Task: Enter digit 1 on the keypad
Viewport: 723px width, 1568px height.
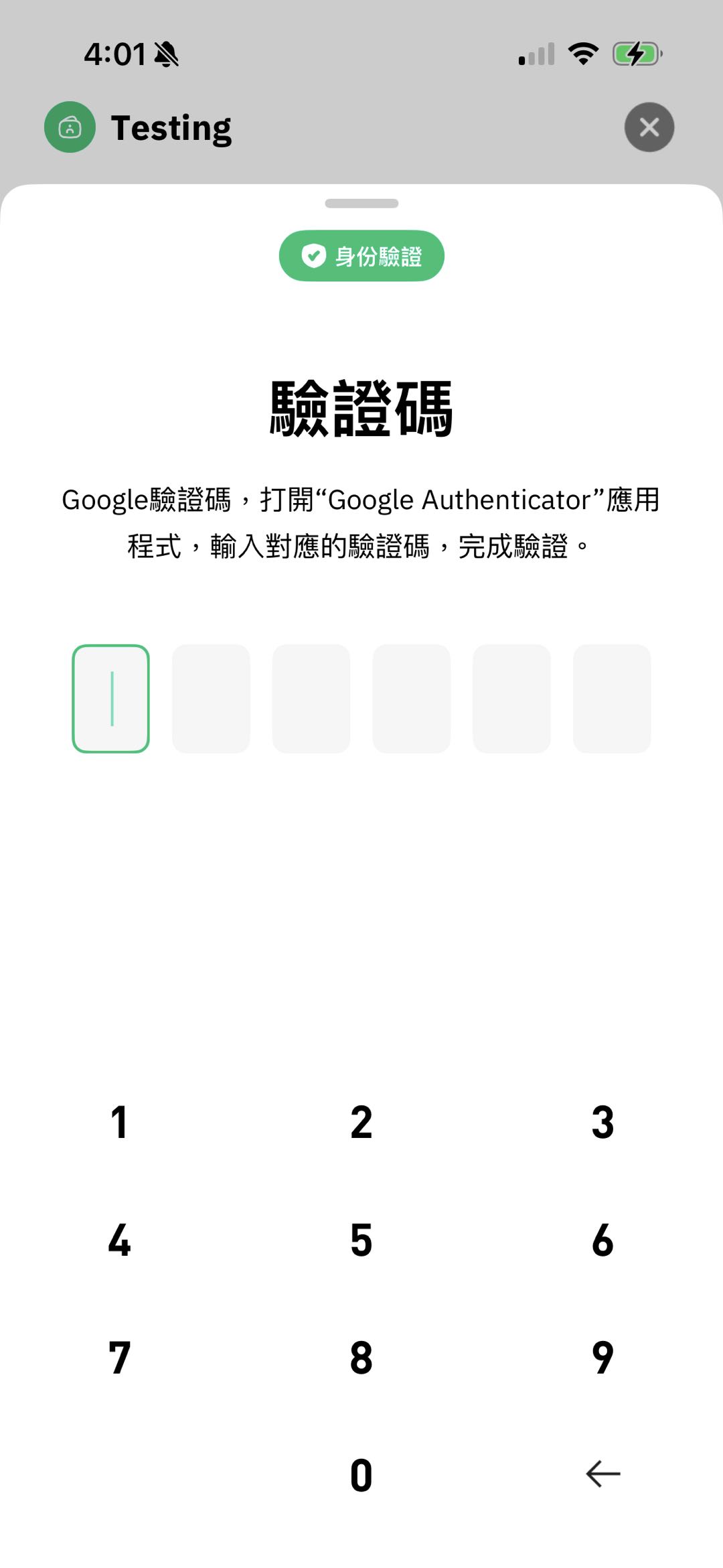Action: (x=120, y=1123)
